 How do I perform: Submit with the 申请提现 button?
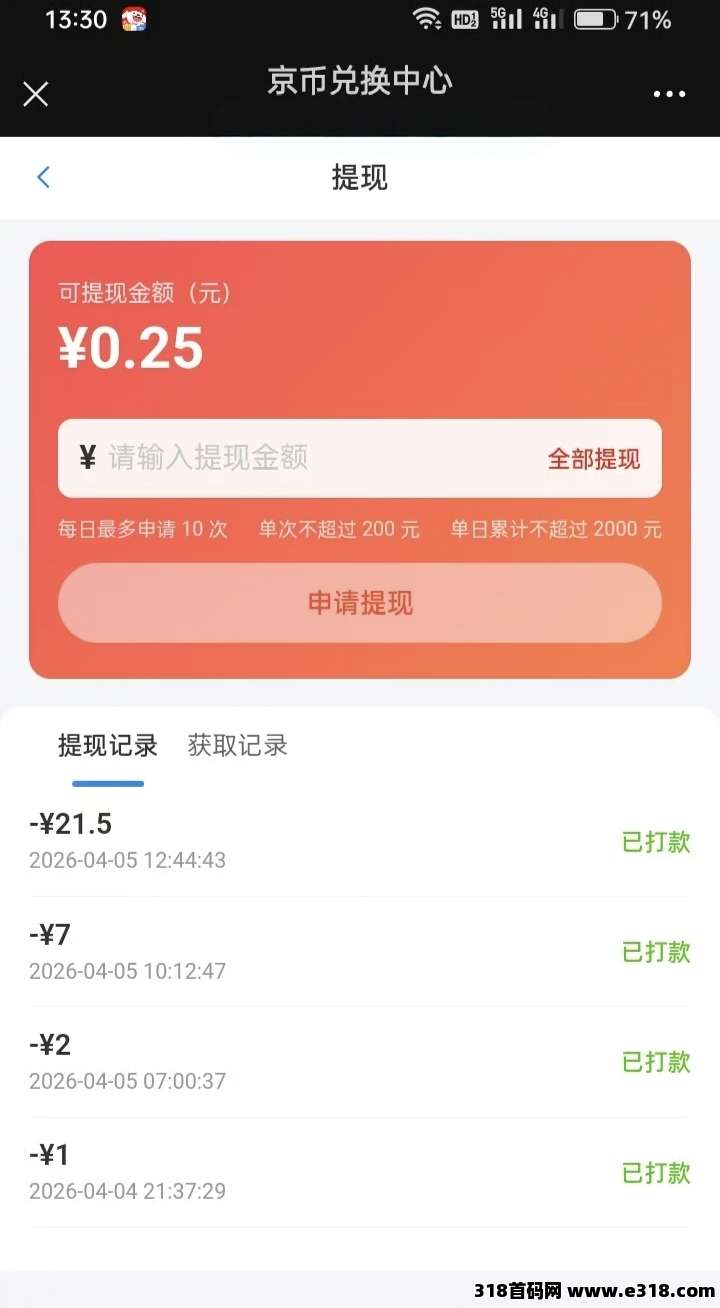click(360, 603)
